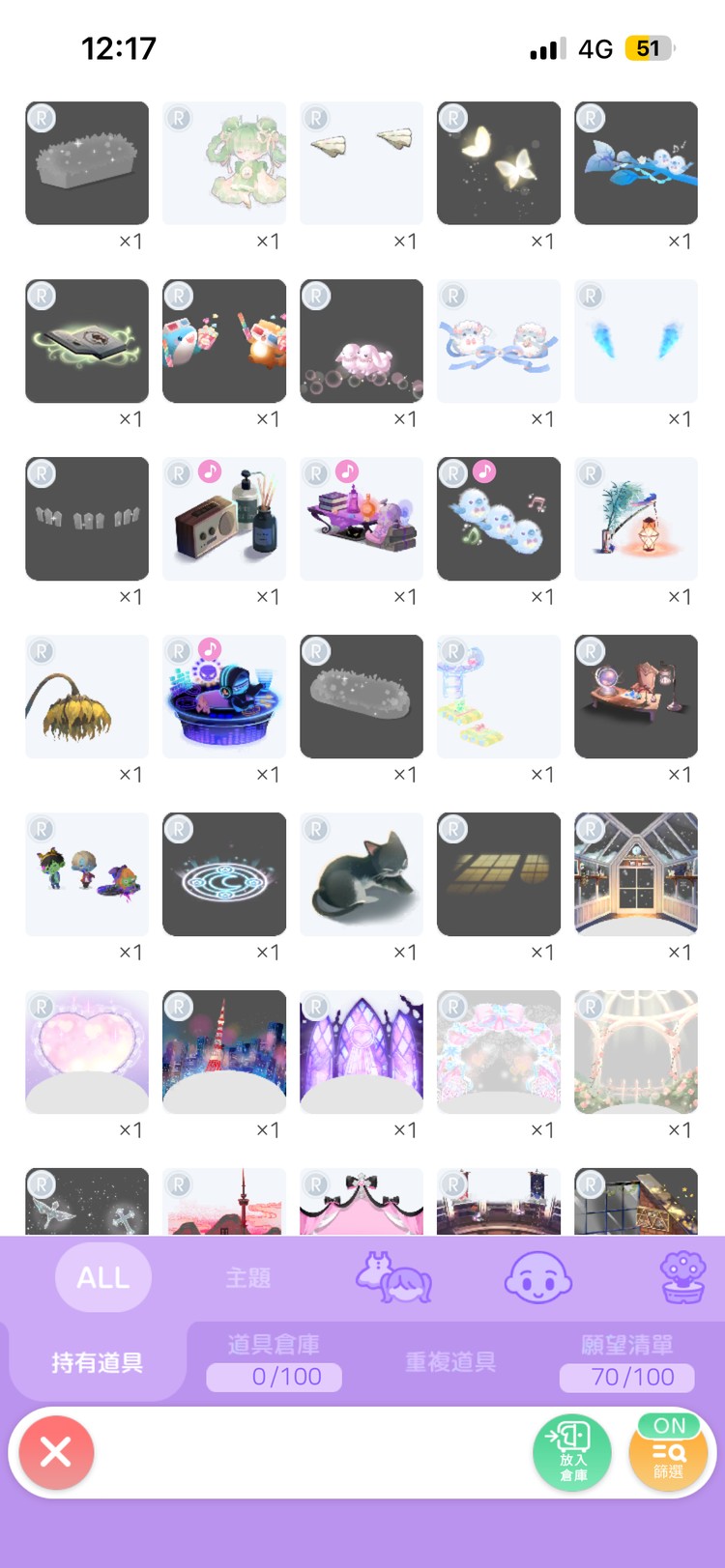
Task: Select the pink heart background item
Action: [87, 1052]
